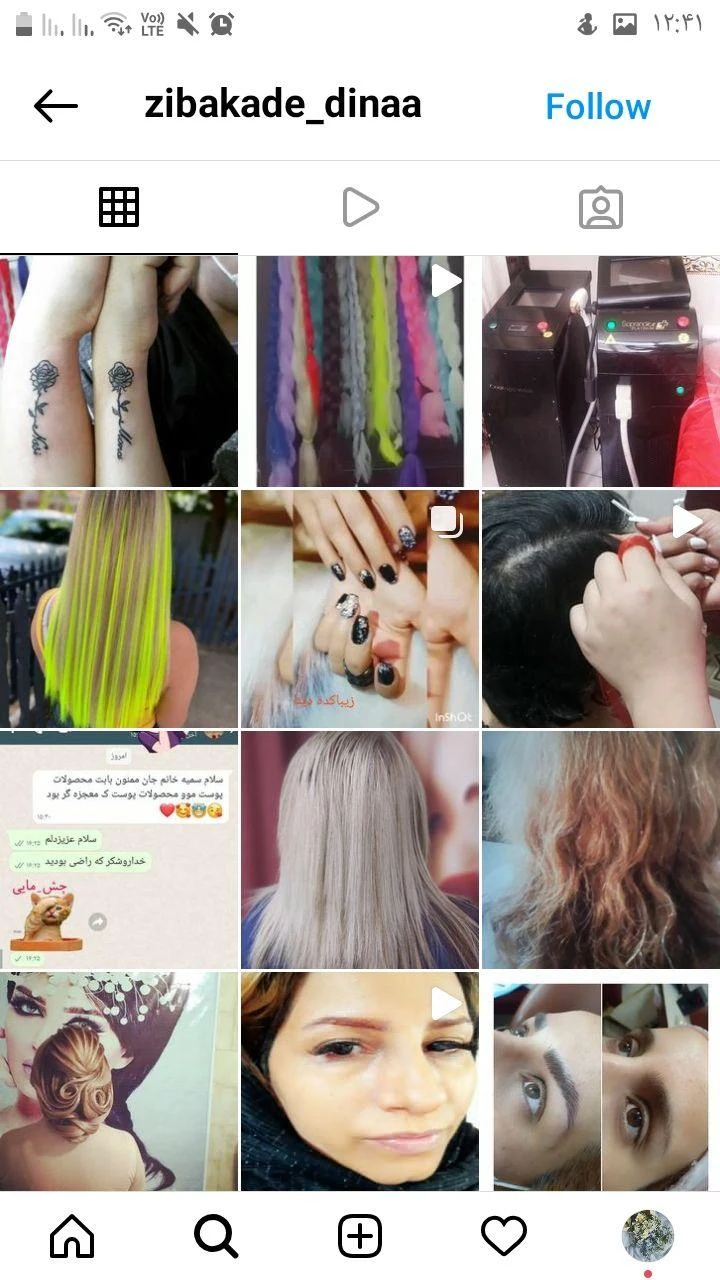Switch to the tagged photos tab
Viewport: 720px width, 1280px height.
point(600,207)
